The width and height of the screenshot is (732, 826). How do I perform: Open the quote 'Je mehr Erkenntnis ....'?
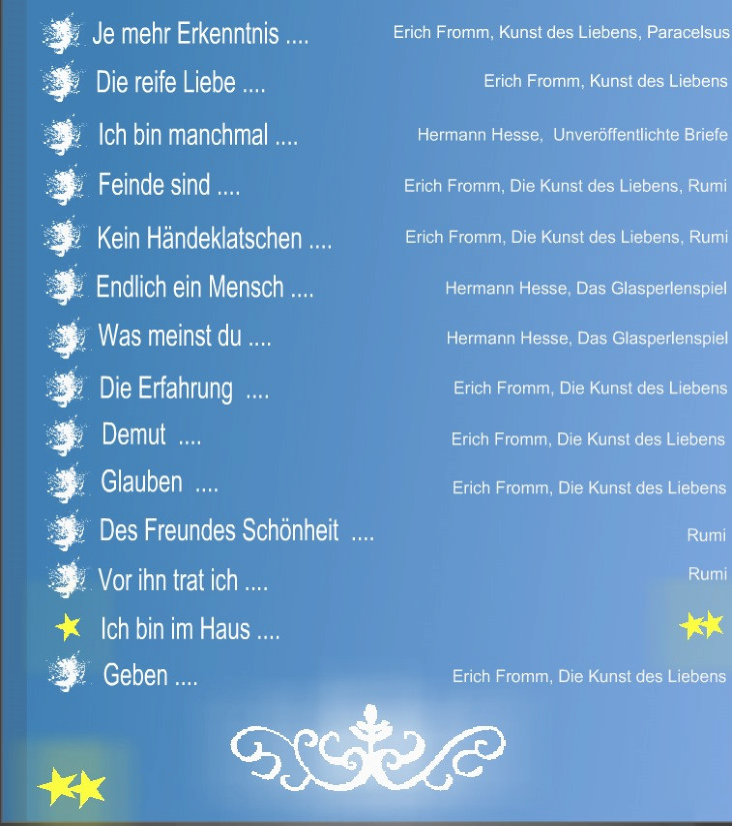200,35
